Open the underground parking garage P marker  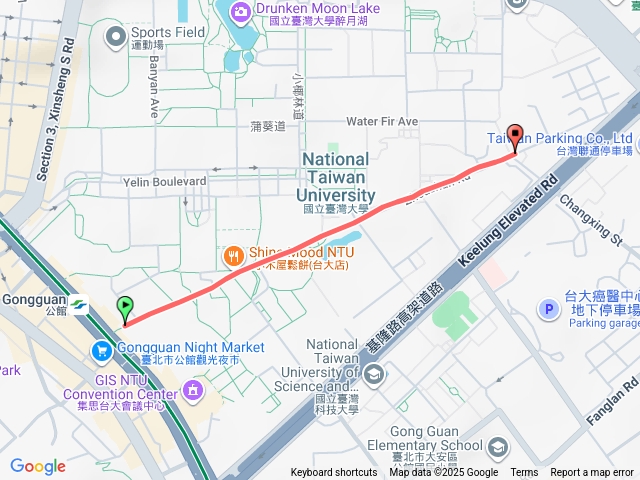coord(548,310)
